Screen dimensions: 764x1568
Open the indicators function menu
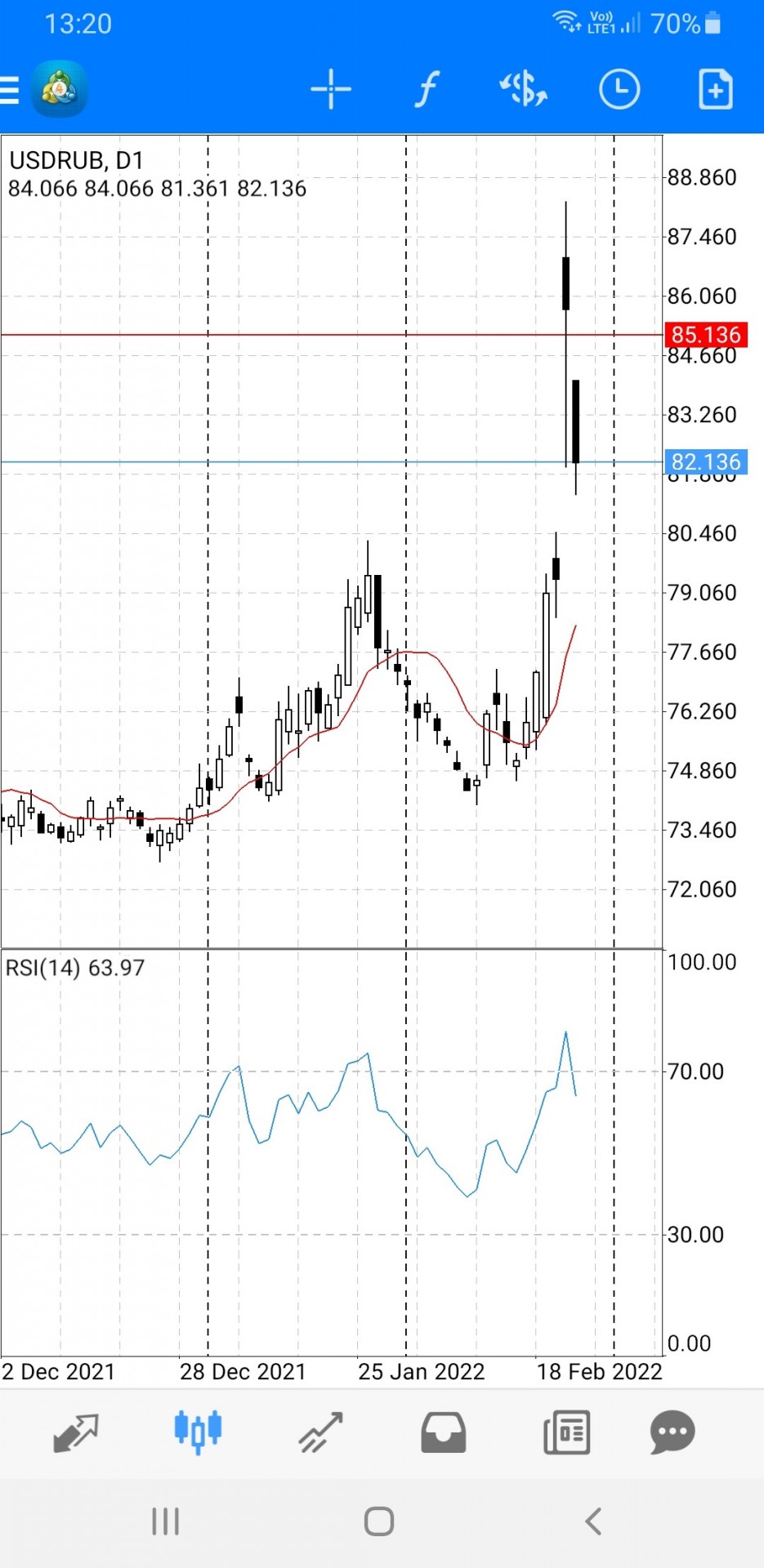click(x=427, y=90)
